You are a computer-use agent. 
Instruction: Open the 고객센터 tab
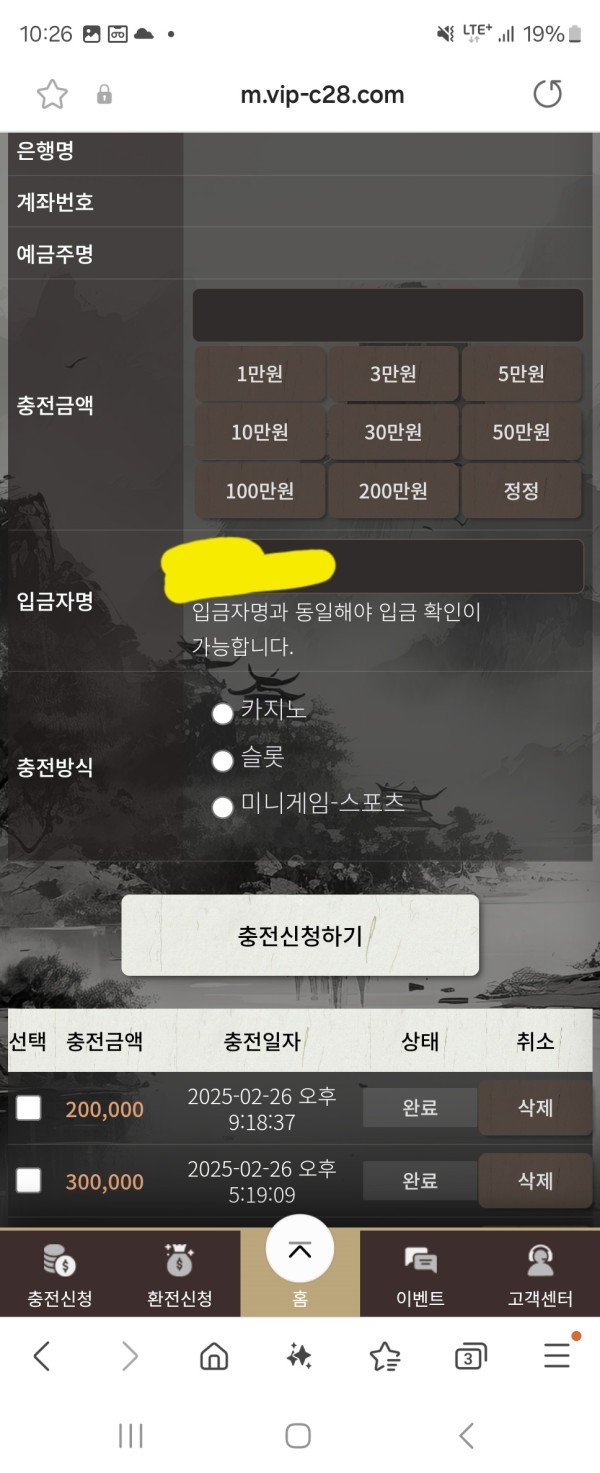coord(540,1274)
